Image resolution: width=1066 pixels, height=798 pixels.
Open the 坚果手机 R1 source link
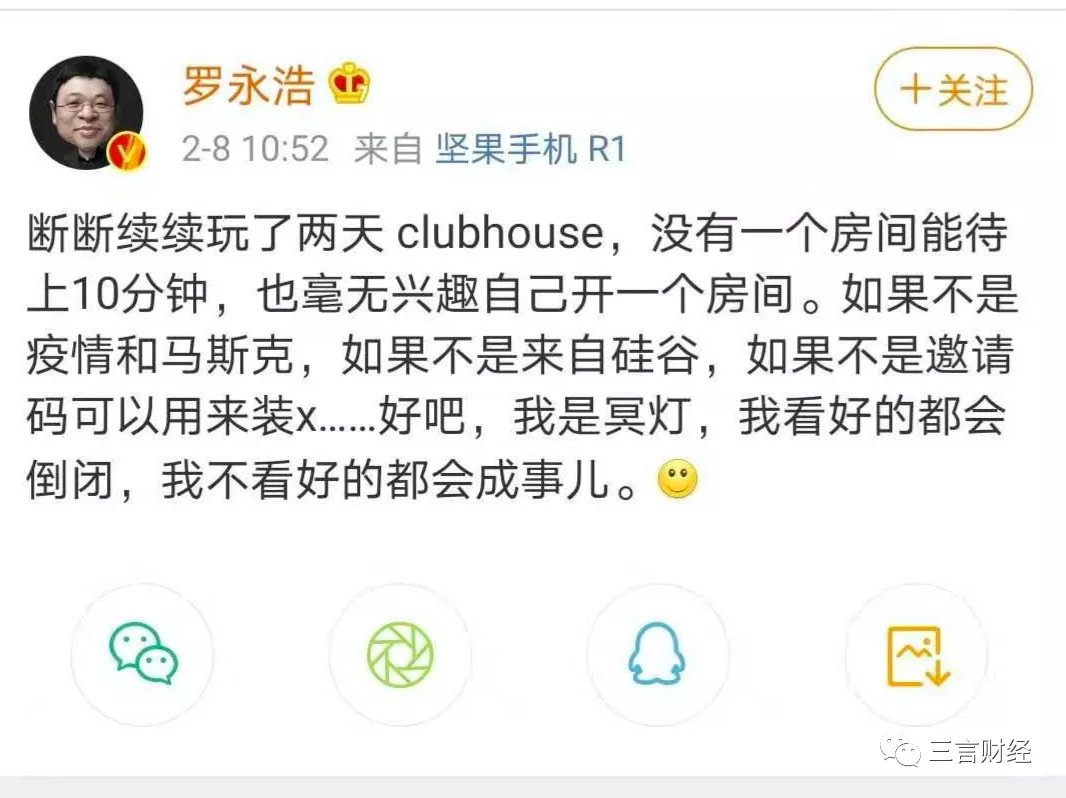530,149
